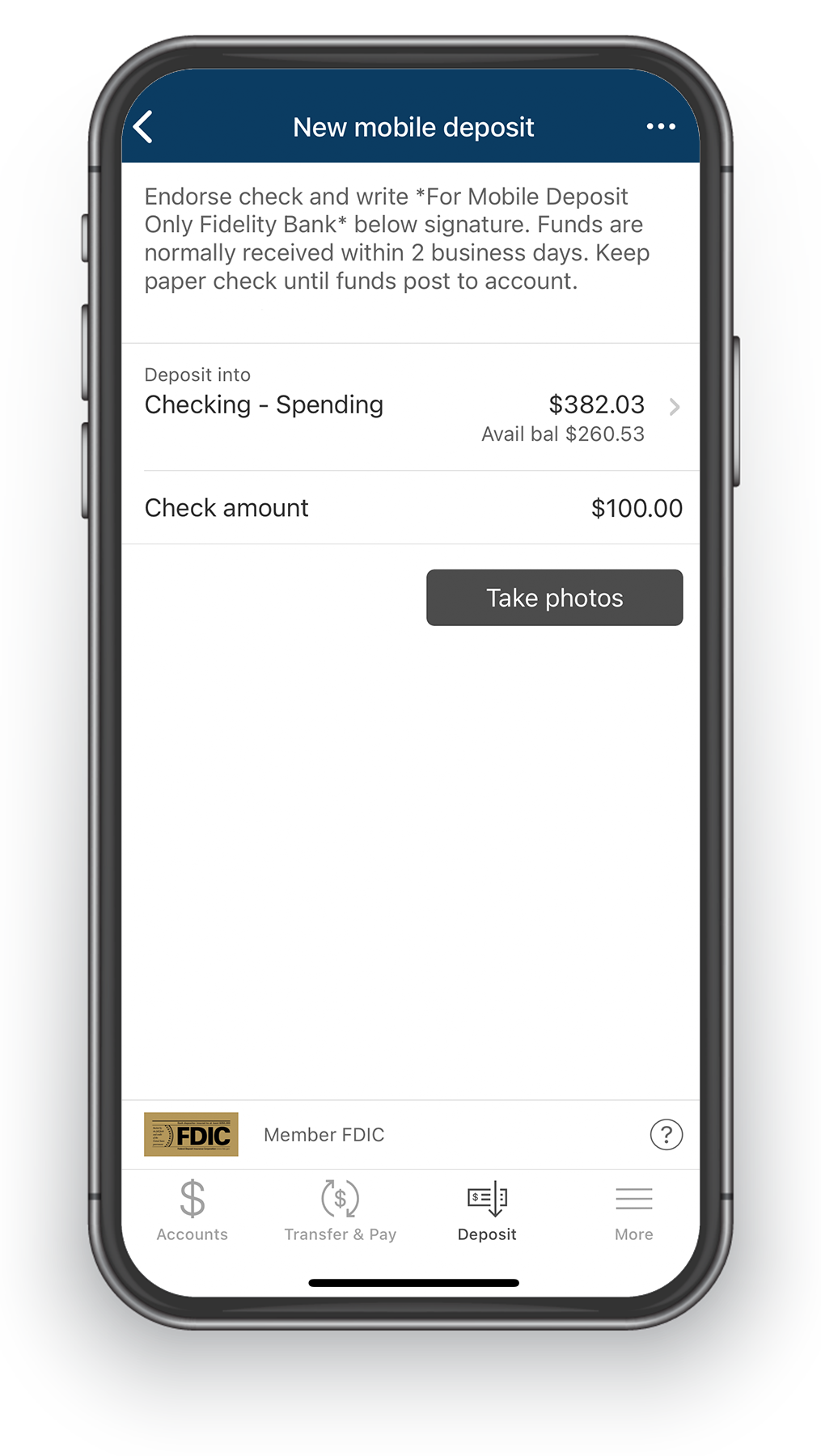Choose the Checking - Spending deposit account
This screenshot has height=1456, width=821.
coord(411,406)
